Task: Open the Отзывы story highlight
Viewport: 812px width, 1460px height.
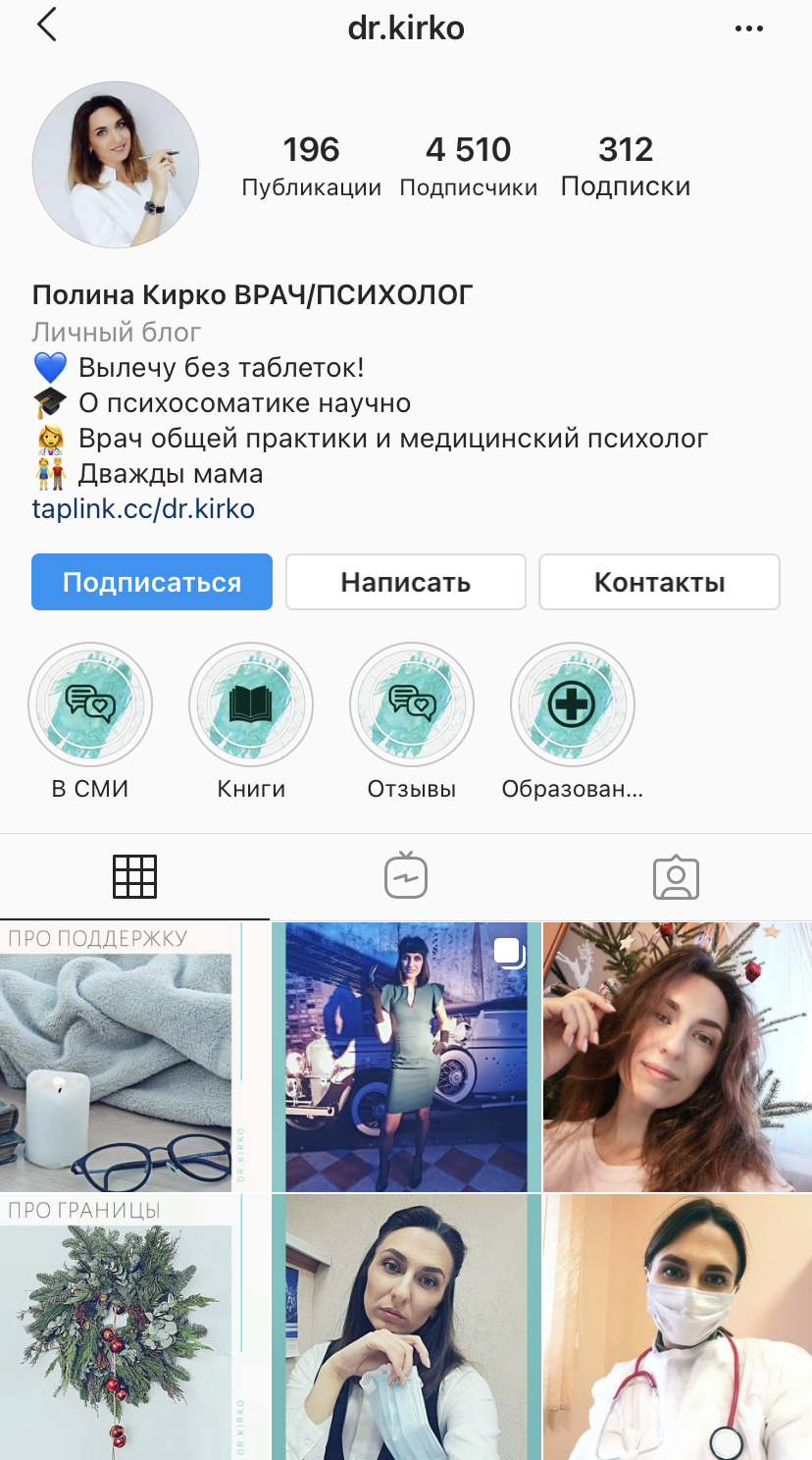Action: click(412, 704)
